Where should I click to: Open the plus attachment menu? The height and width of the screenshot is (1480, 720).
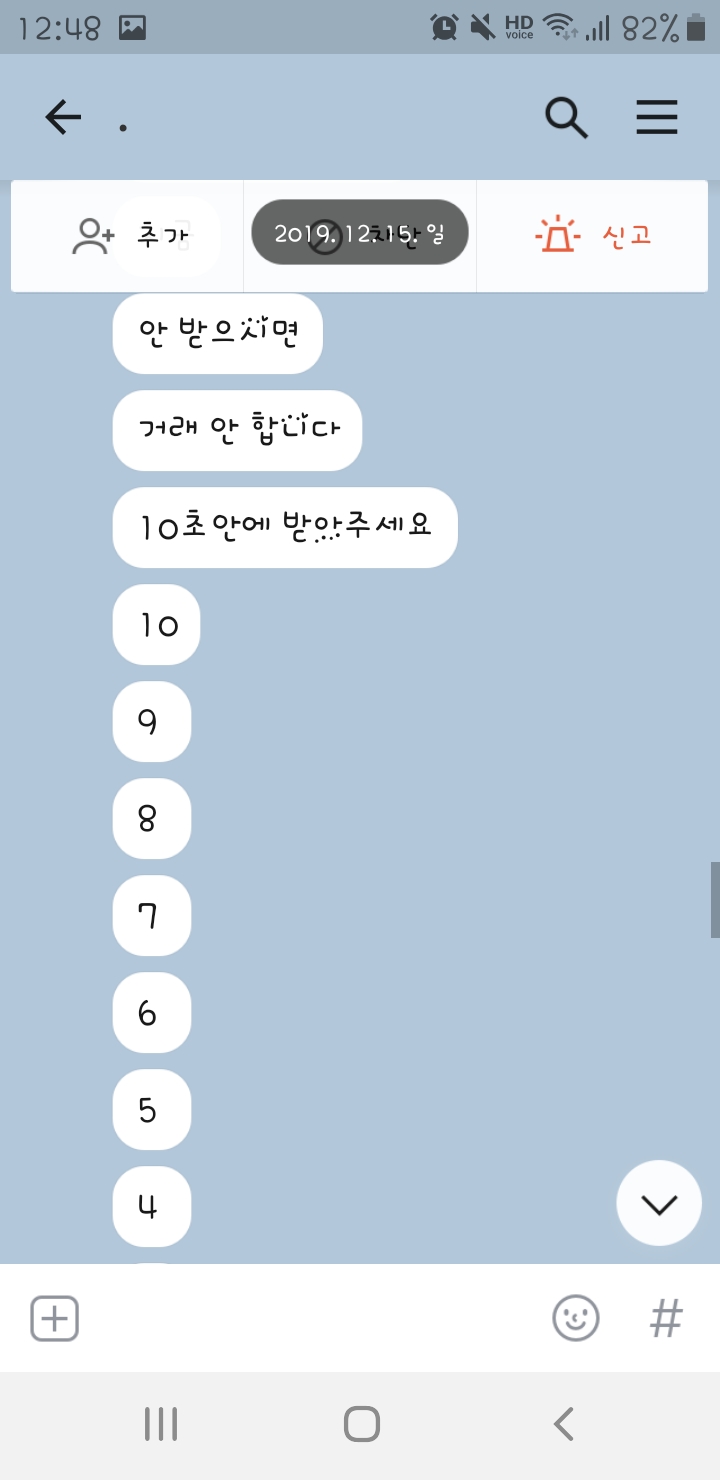click(55, 1318)
